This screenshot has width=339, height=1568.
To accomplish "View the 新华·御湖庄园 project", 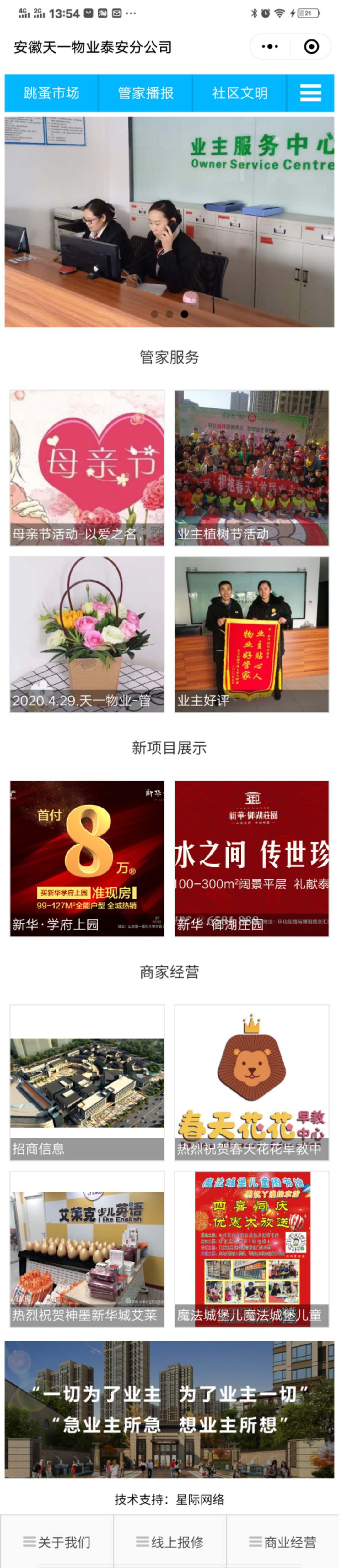I will pos(252,858).
